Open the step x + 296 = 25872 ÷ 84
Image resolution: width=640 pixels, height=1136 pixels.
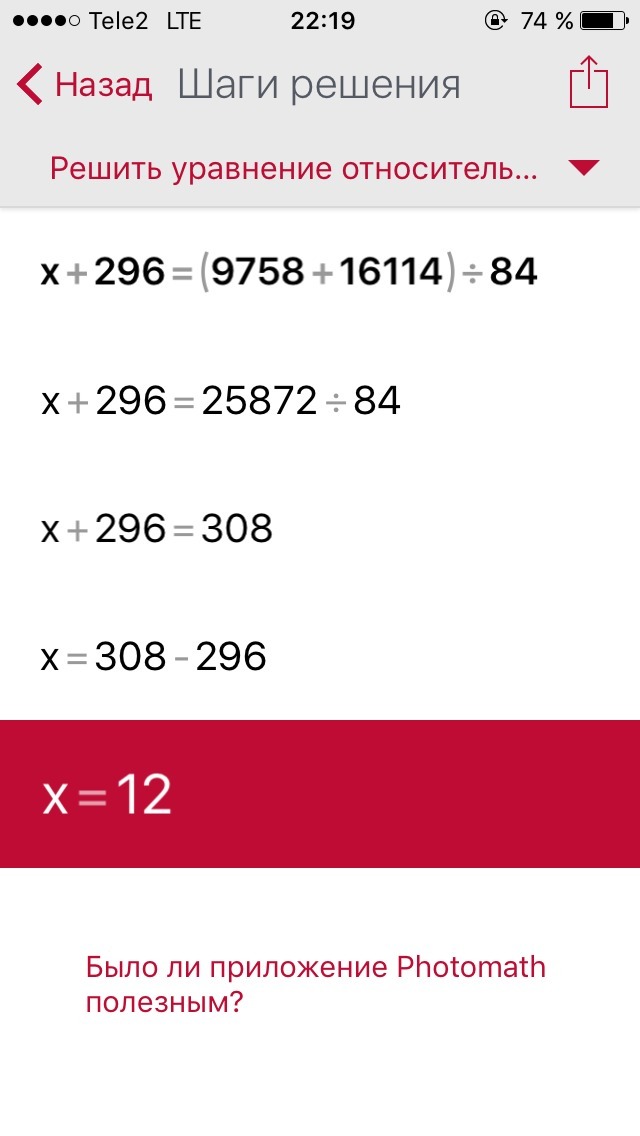[220, 401]
